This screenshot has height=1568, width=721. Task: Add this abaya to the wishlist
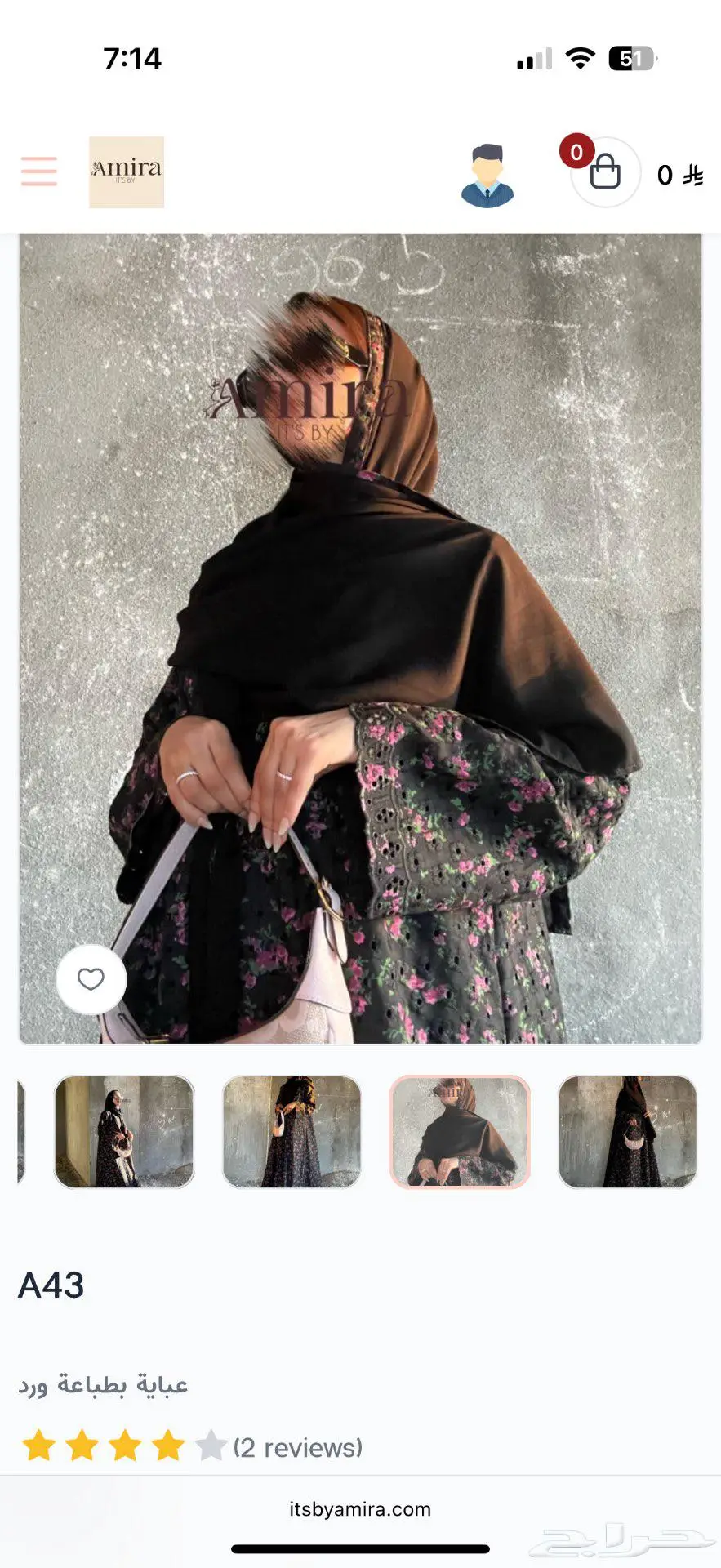coord(91,979)
